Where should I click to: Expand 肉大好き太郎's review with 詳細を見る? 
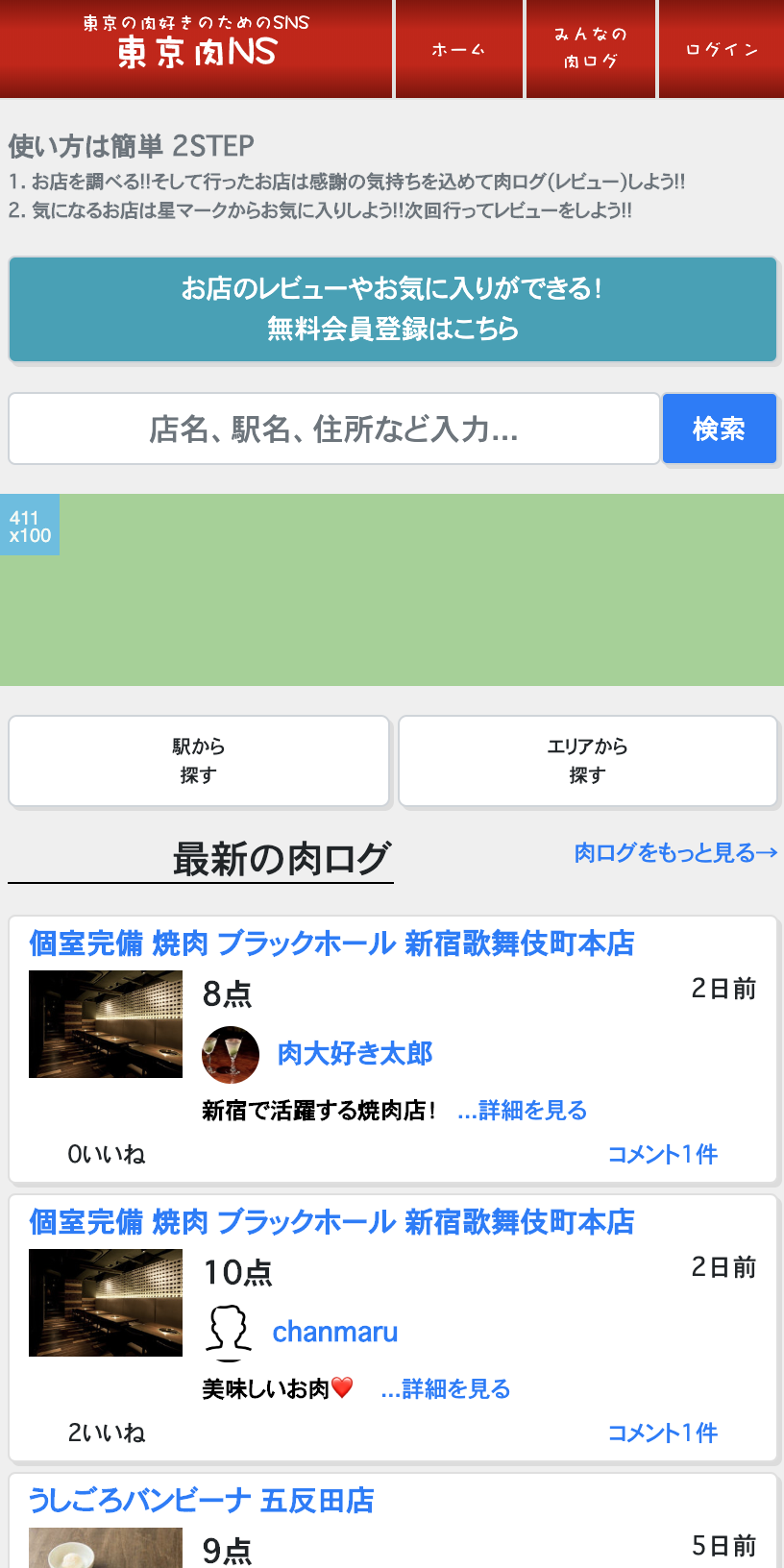tap(524, 1110)
